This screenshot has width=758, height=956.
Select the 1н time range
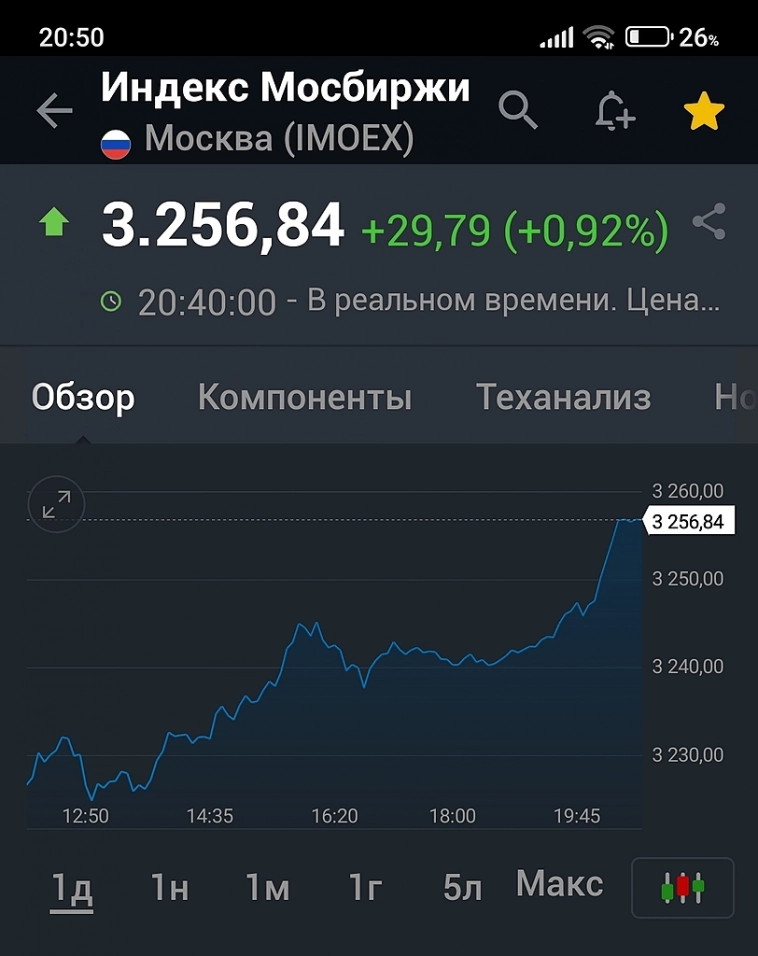[167, 887]
